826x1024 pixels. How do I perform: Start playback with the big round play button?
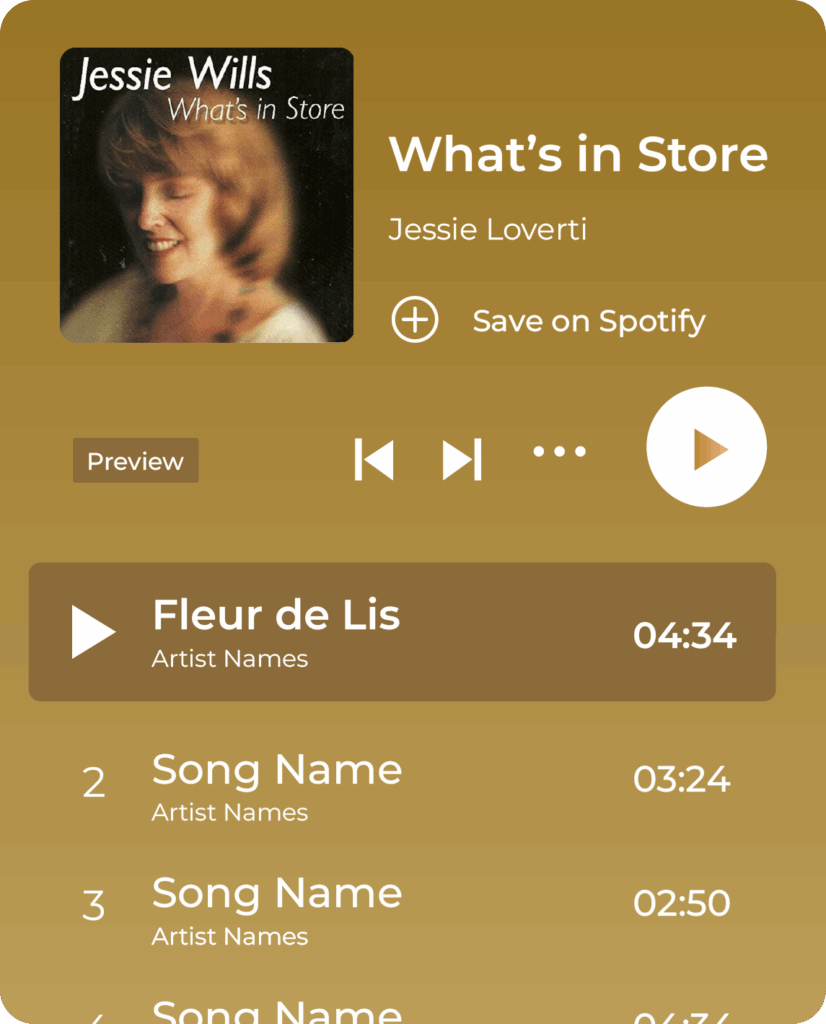[x=706, y=447]
